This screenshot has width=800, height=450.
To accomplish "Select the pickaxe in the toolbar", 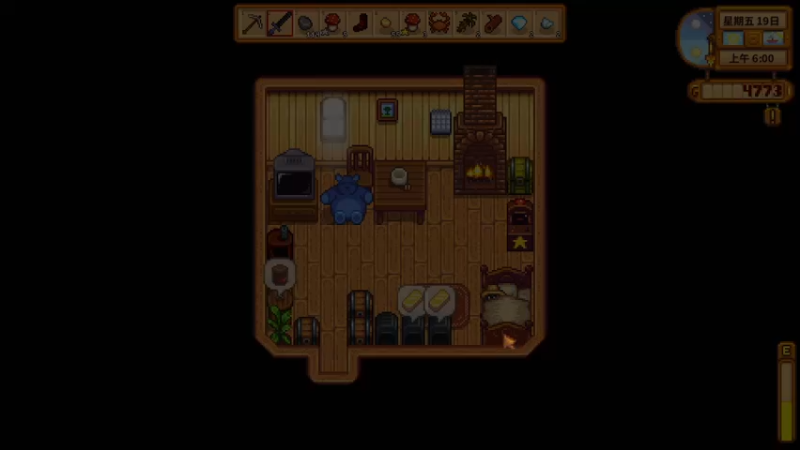I will 253,23.
